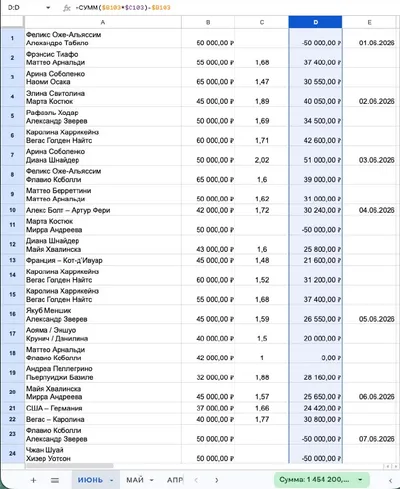
Task: Show next sheet tabs with right arrow
Action: click(x=217, y=480)
